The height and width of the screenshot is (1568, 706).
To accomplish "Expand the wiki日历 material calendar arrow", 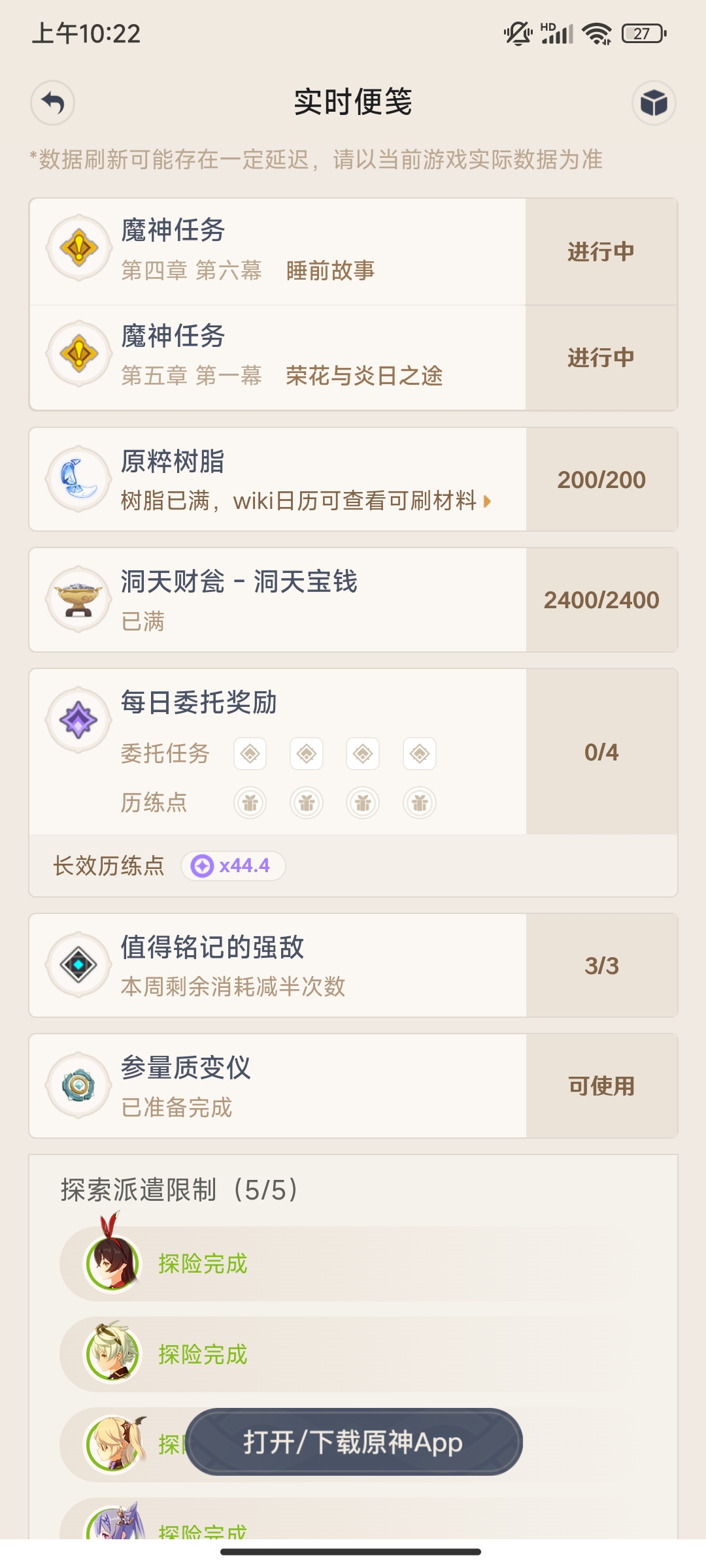I will click(x=486, y=503).
